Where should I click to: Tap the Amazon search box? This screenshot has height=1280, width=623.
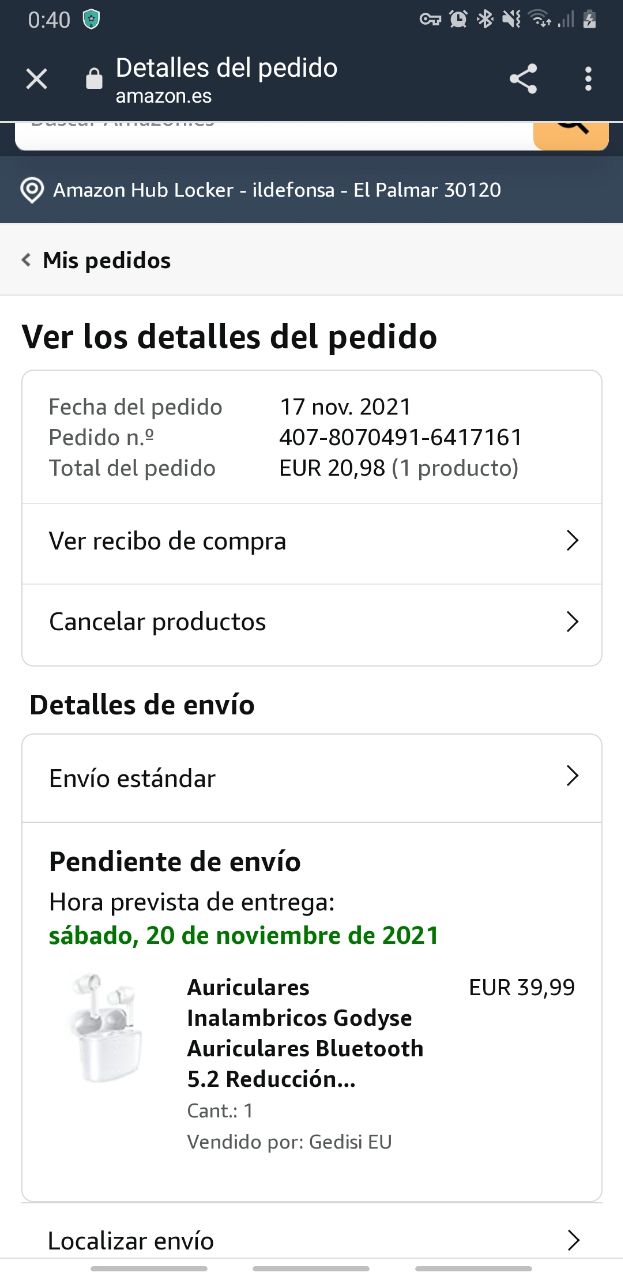(270, 134)
